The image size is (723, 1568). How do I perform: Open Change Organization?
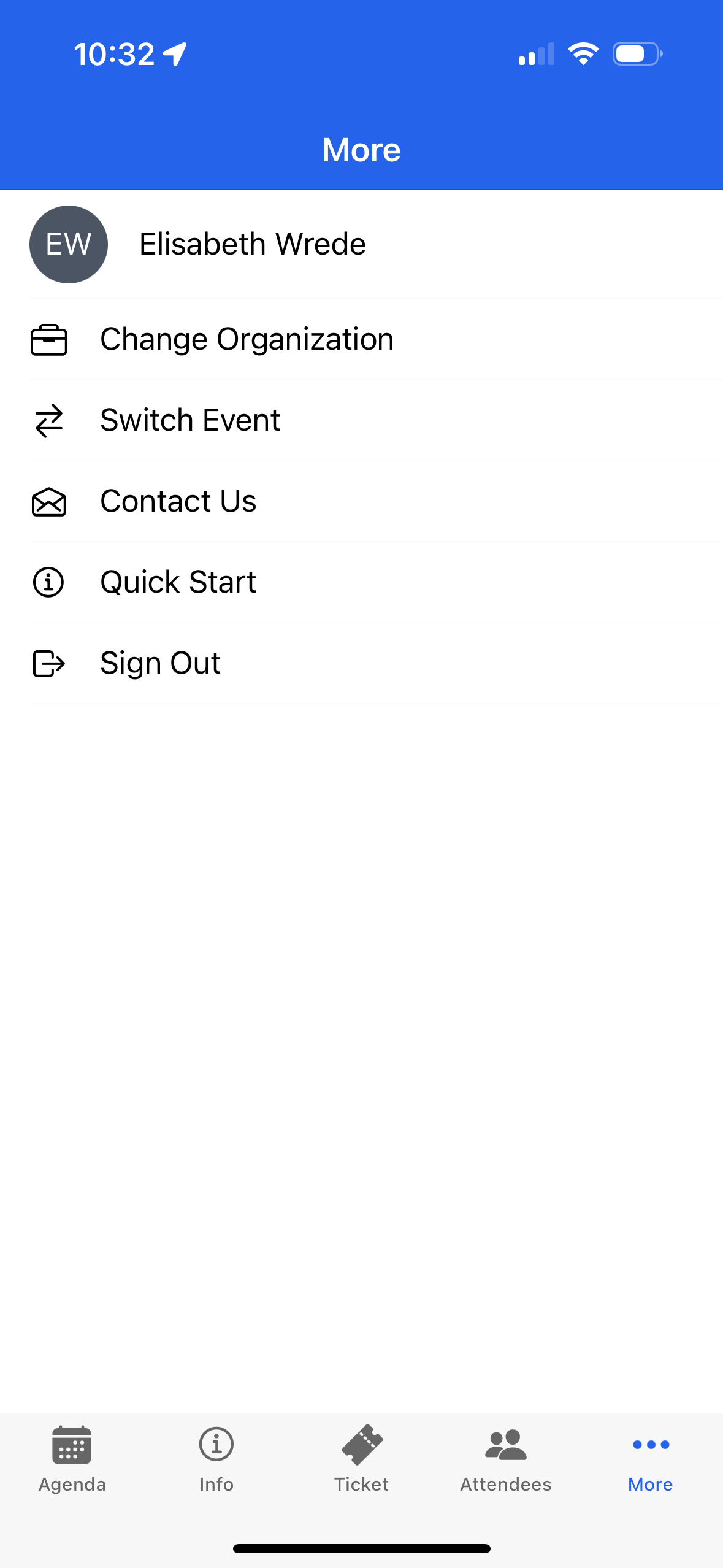tap(362, 340)
